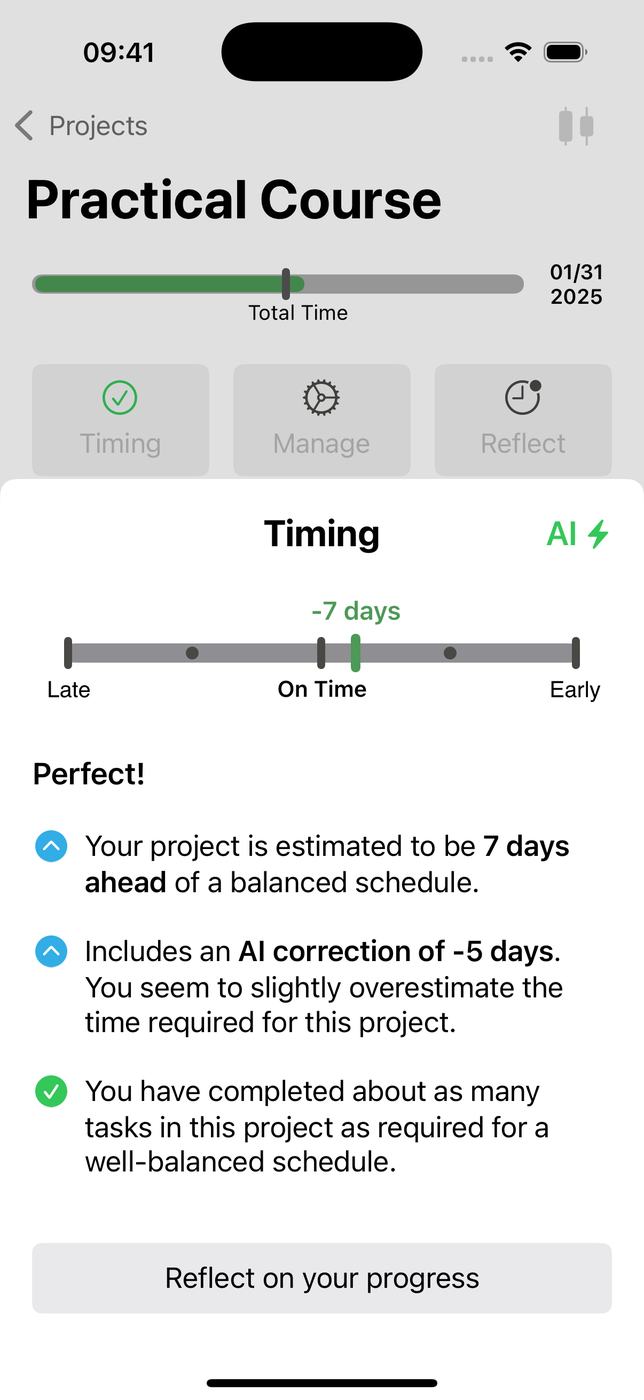Viewport: 644px width, 1400px height.
Task: Tap the AI lightning badge
Action: point(577,534)
